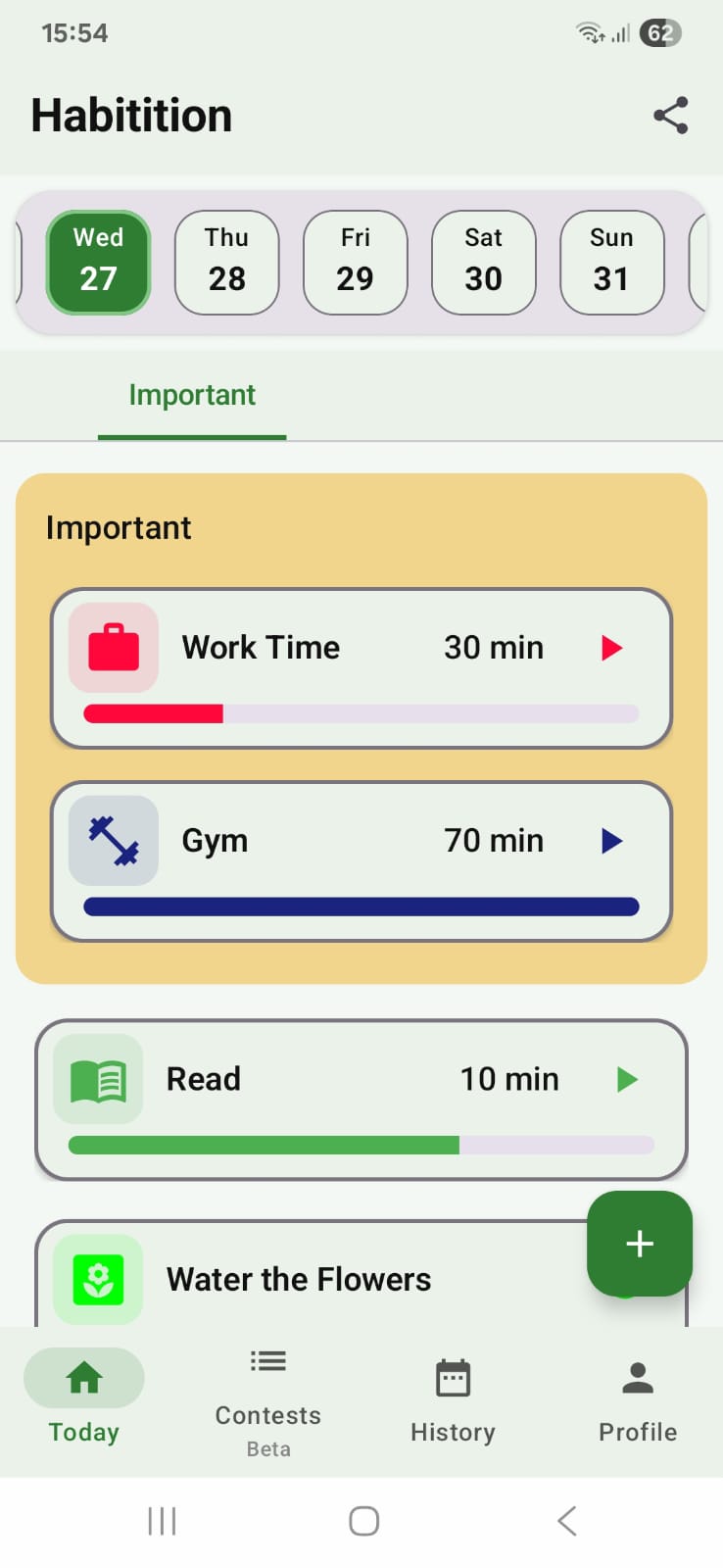
Task: Add a new habit with the plus button
Action: point(639,1244)
